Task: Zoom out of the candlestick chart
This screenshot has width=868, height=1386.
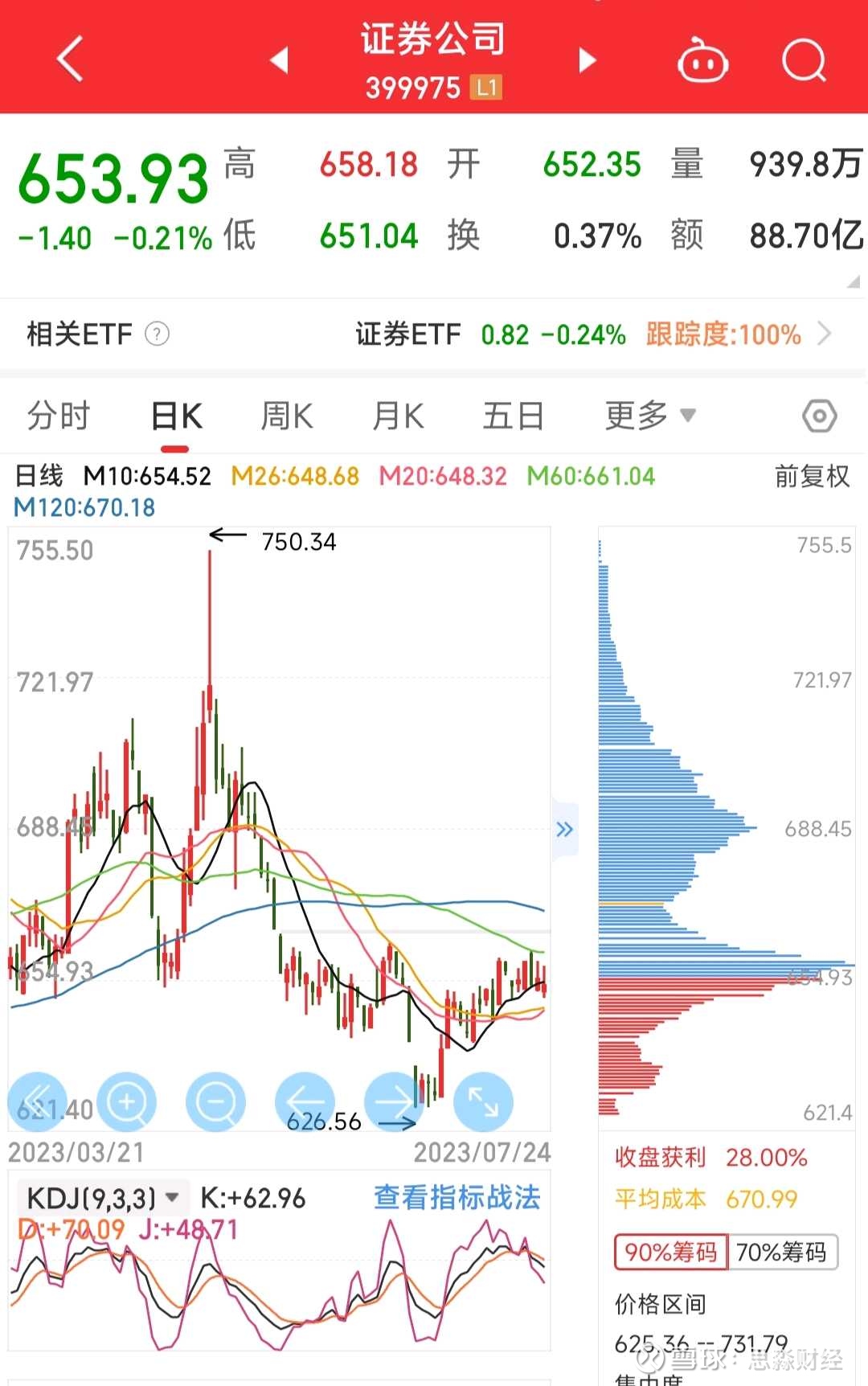Action: point(215,1102)
